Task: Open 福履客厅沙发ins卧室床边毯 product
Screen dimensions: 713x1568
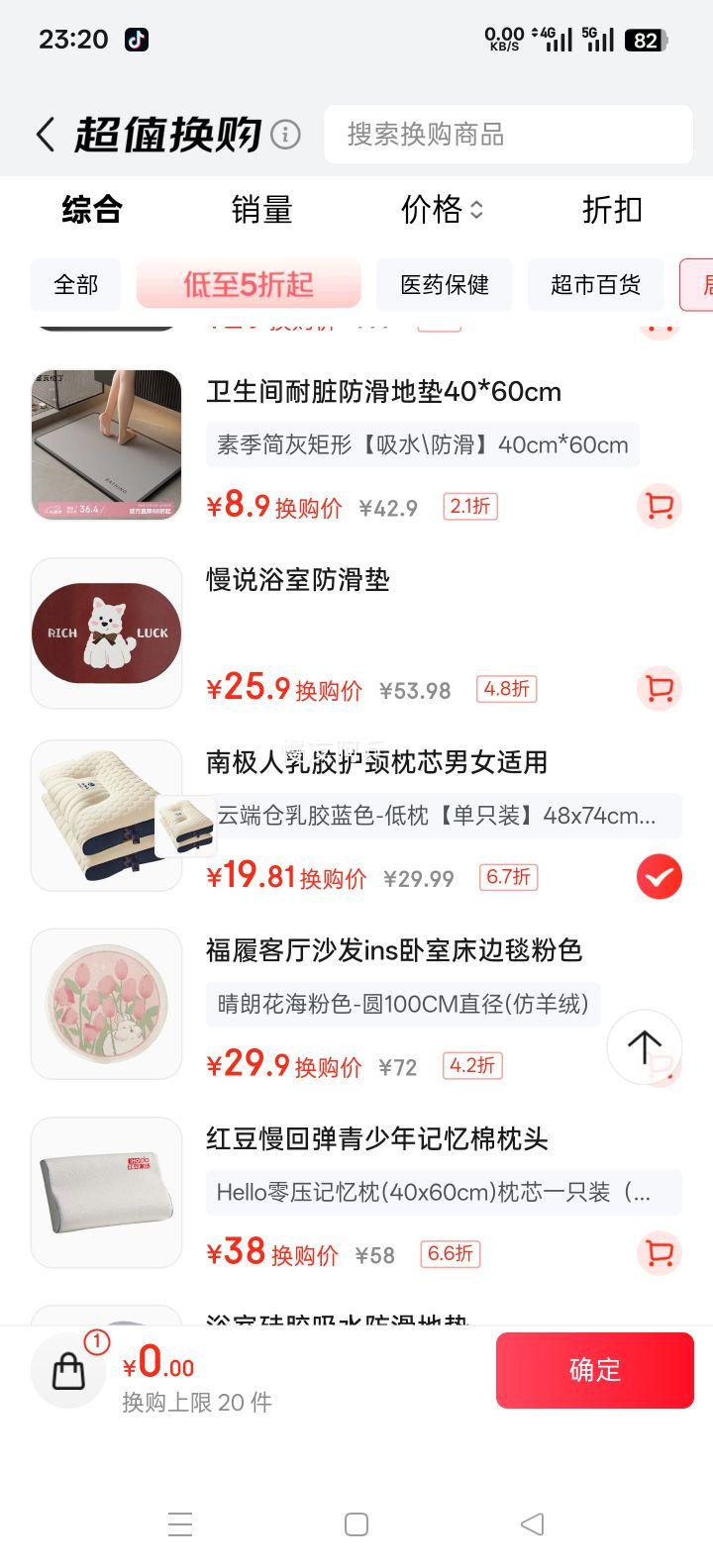Action: pyautogui.click(x=393, y=950)
